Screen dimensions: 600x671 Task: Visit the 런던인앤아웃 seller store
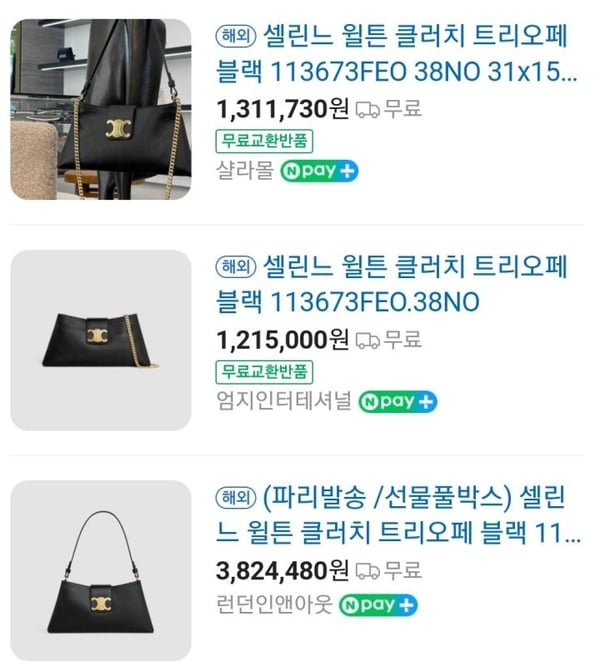(272, 605)
